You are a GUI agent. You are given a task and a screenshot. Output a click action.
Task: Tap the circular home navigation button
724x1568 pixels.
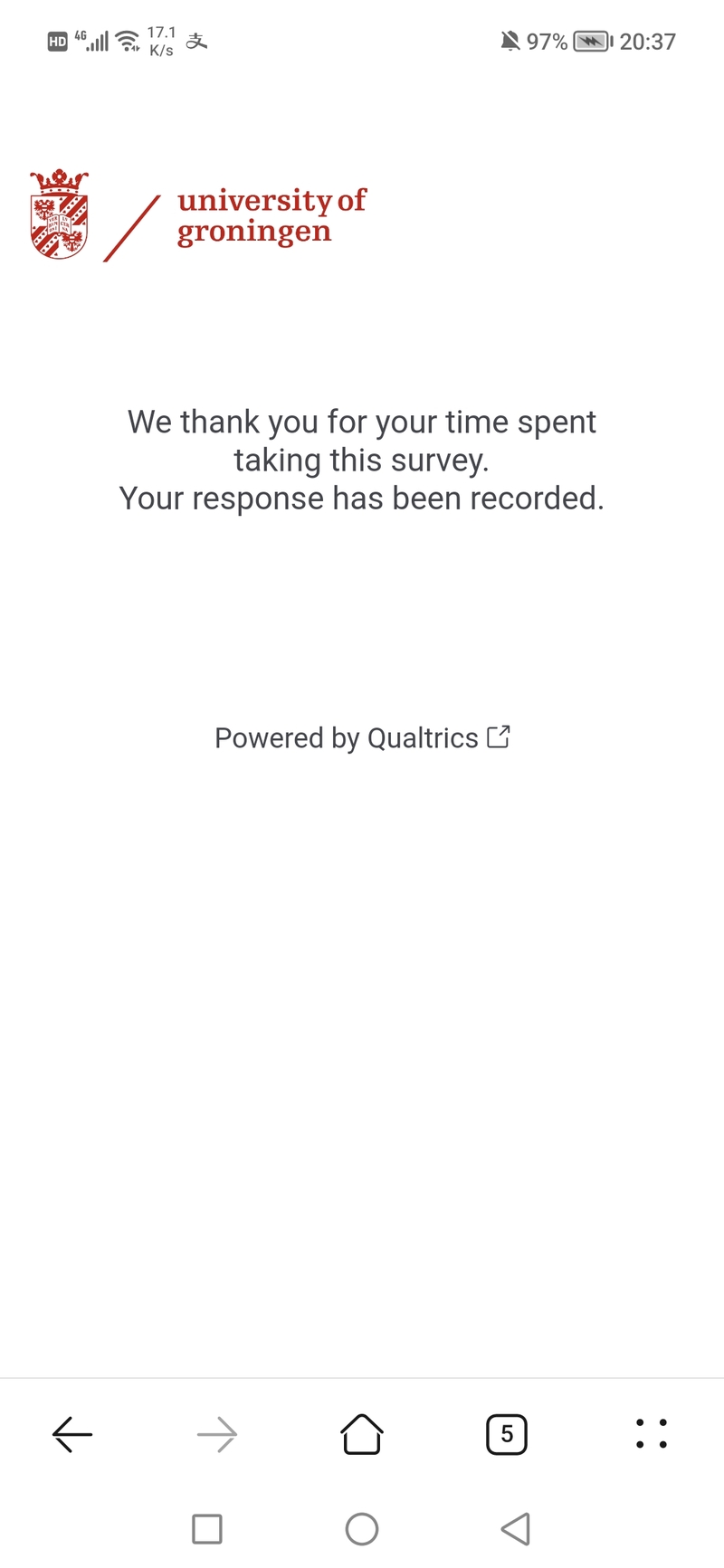tap(362, 1528)
